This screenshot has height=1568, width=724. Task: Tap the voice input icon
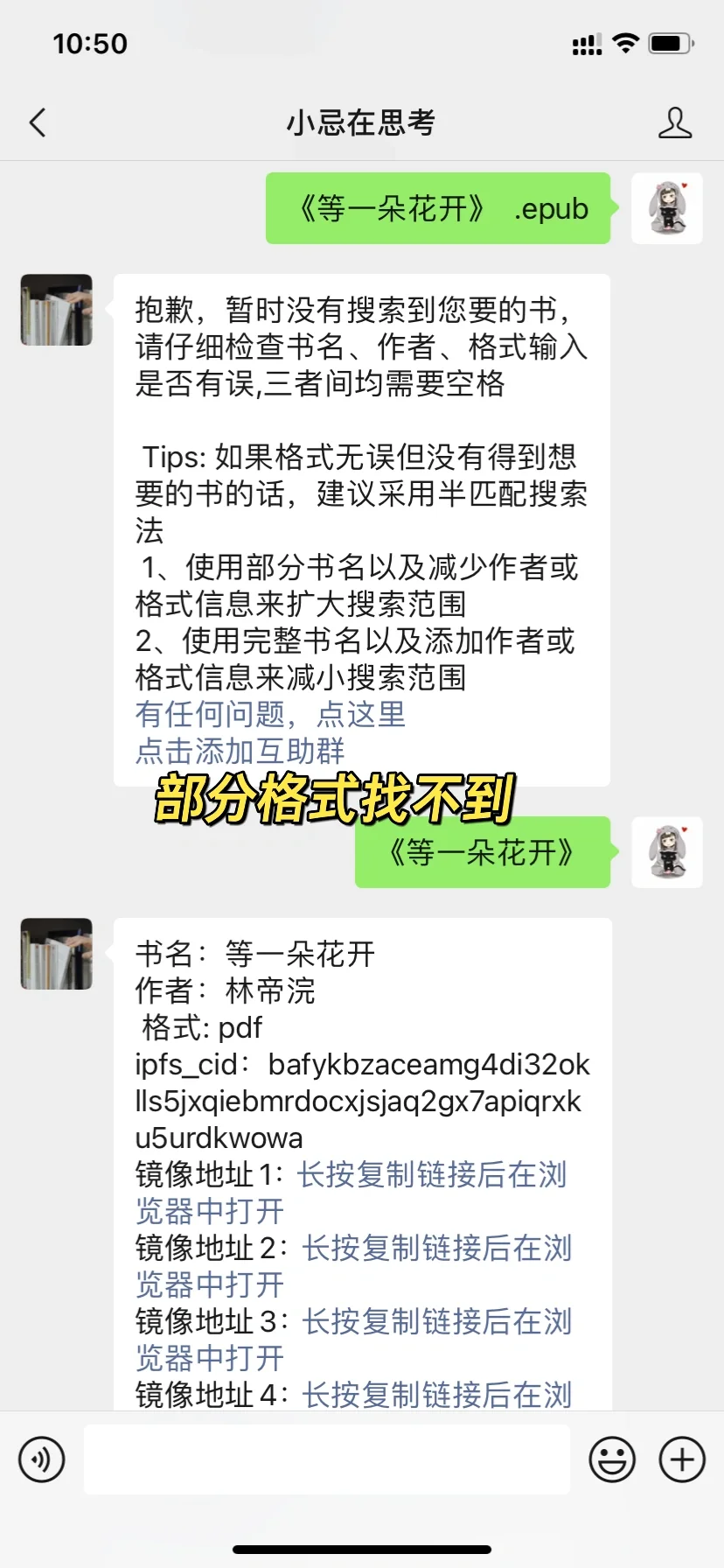point(42,1459)
